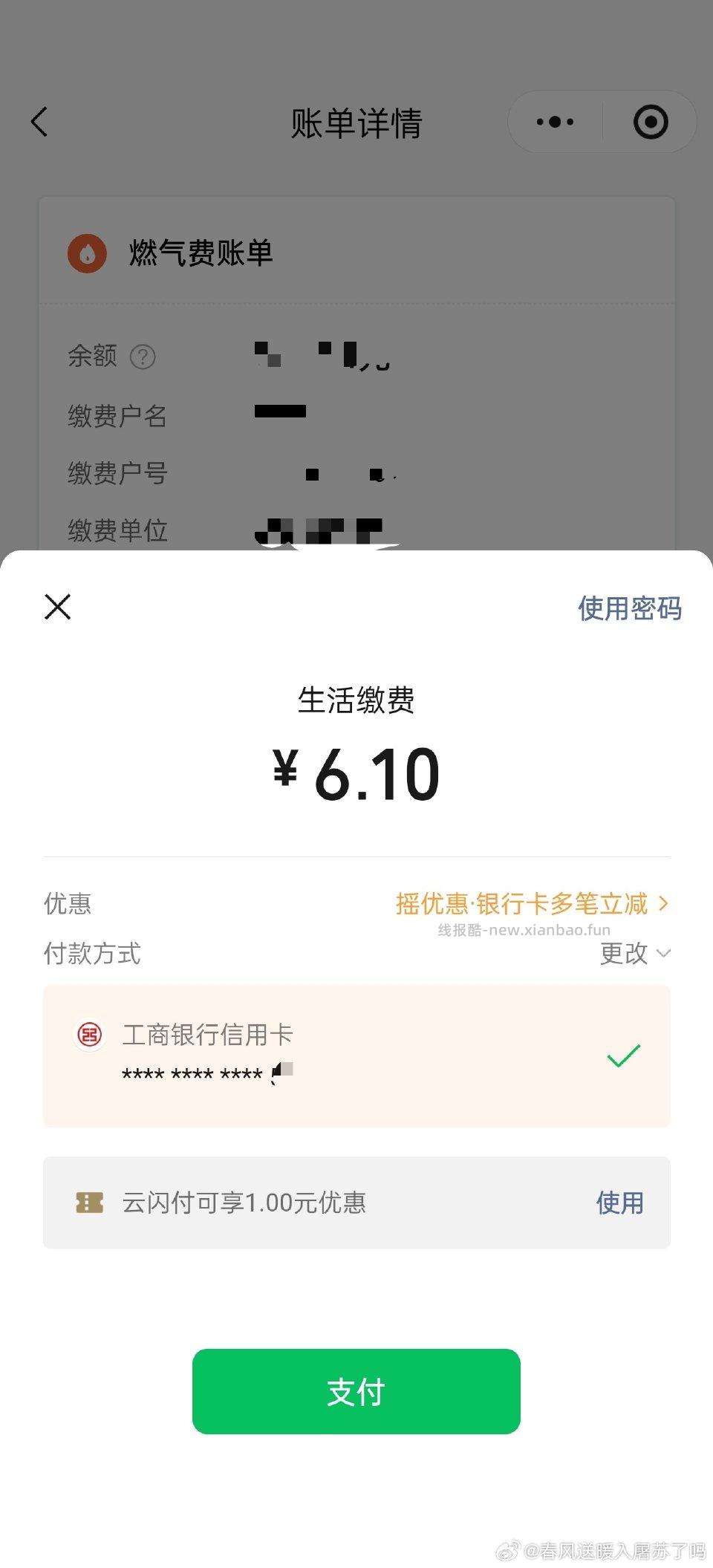Screen dimensions: 713x1568
Task: Open the question mark help beside 余额
Action: click(144, 357)
